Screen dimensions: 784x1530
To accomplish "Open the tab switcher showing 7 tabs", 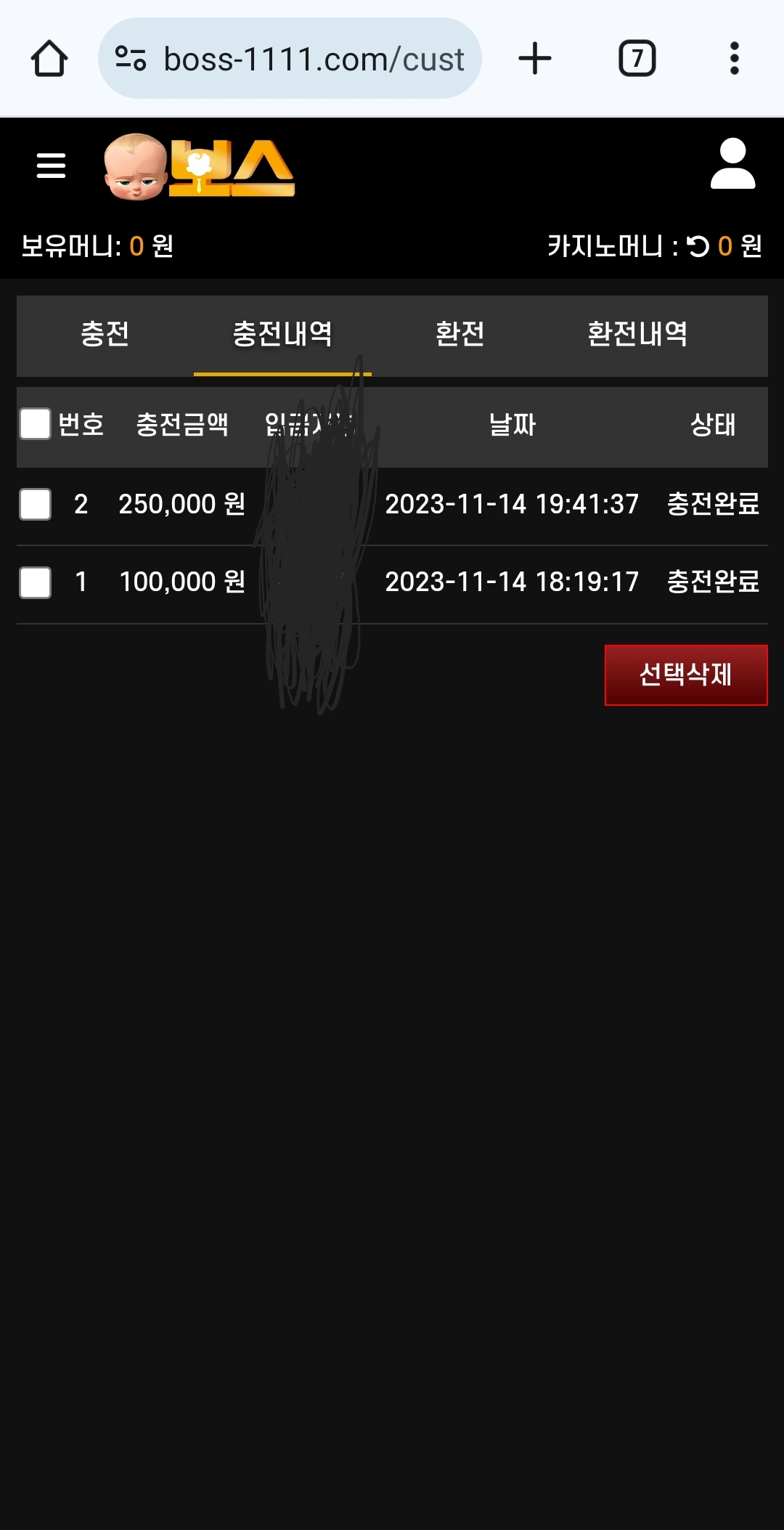I will coord(637,59).
